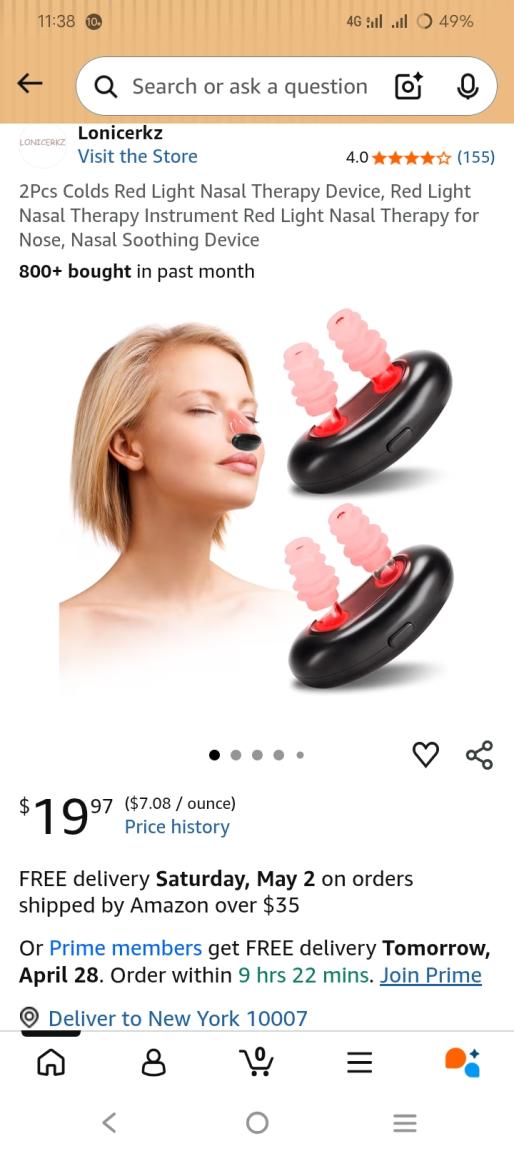Go back using the top arrow
Viewport: 514px width, 1151px height.
29,84
